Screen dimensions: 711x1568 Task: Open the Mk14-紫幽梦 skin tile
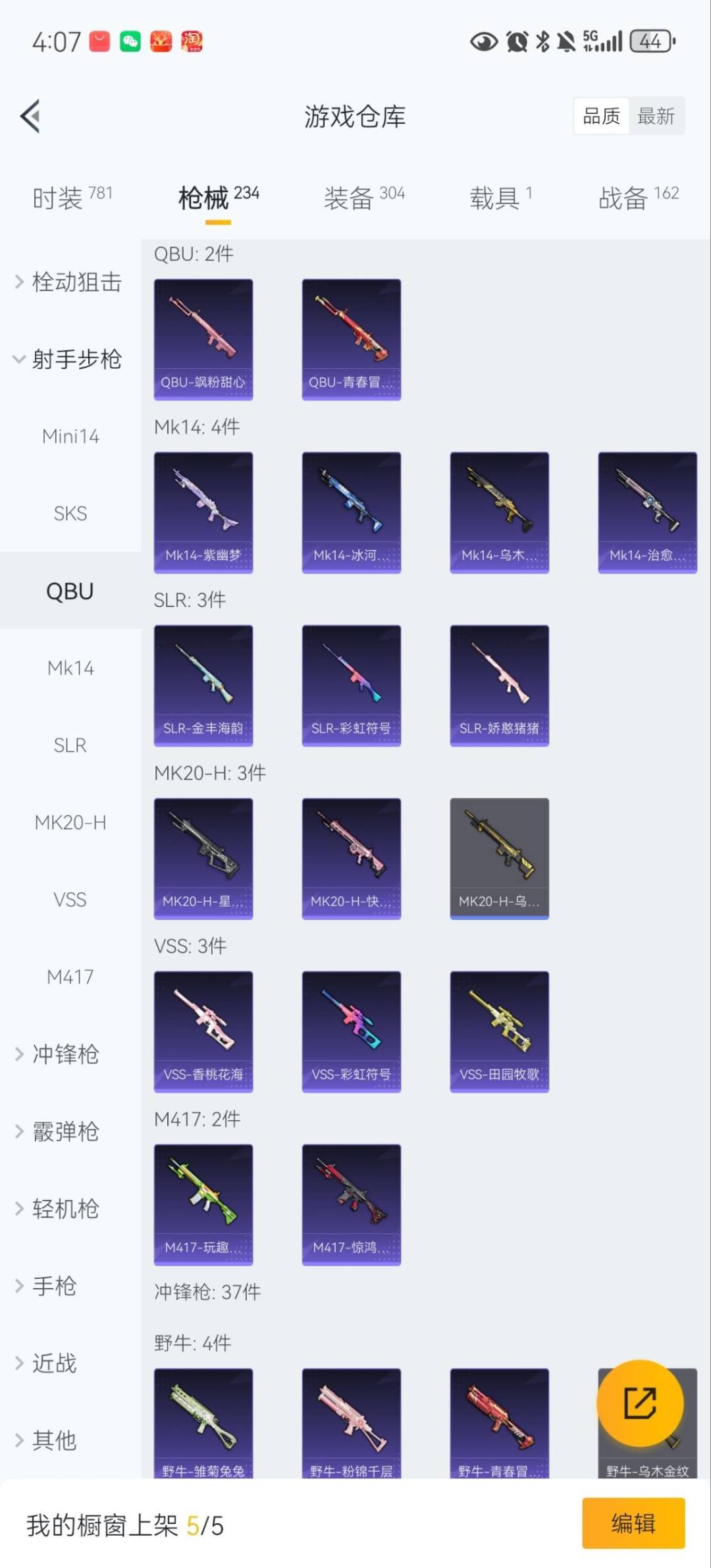coord(203,512)
